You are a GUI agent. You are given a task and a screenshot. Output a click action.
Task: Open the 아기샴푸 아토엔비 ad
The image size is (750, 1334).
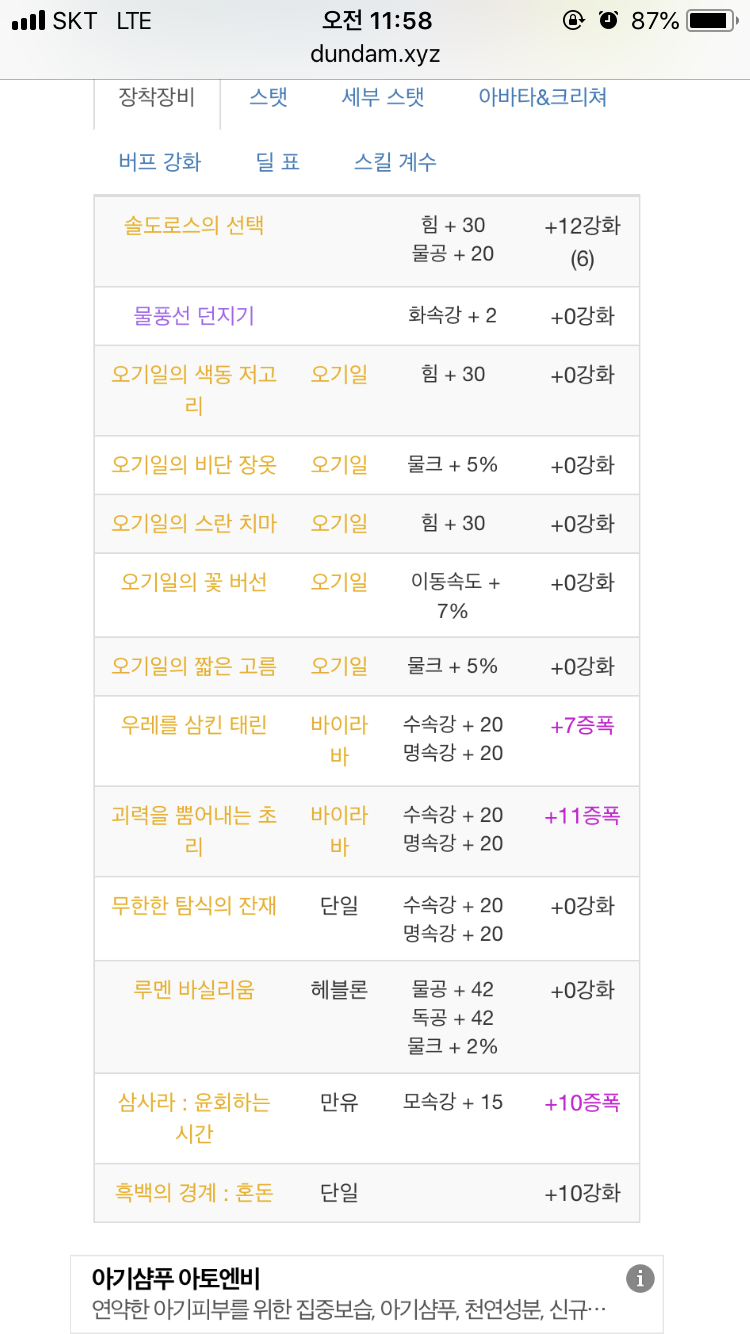pos(367,1294)
